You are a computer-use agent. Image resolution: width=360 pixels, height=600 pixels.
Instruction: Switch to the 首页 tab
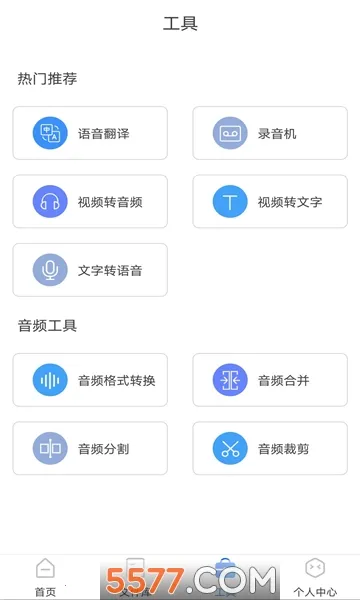[45, 577]
